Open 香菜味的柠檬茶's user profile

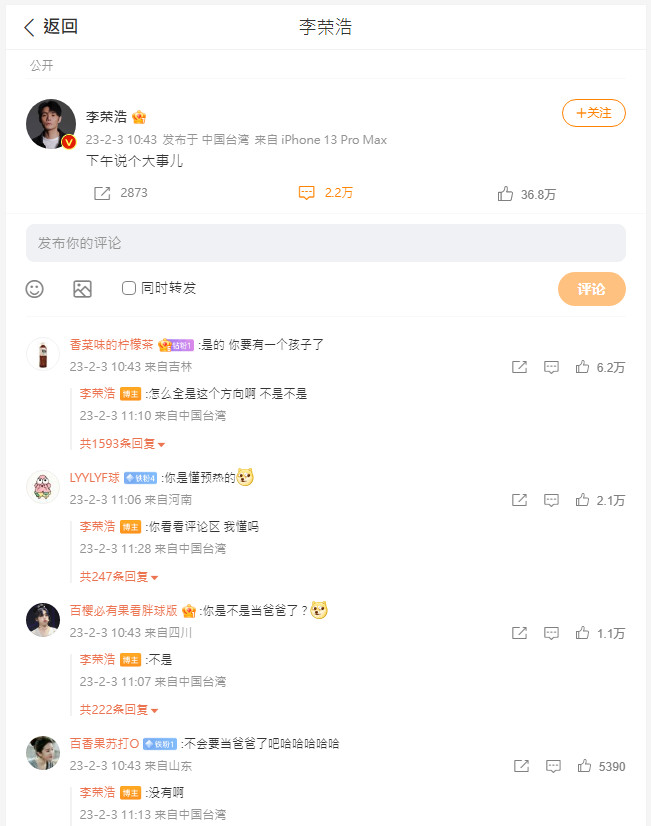coord(111,345)
